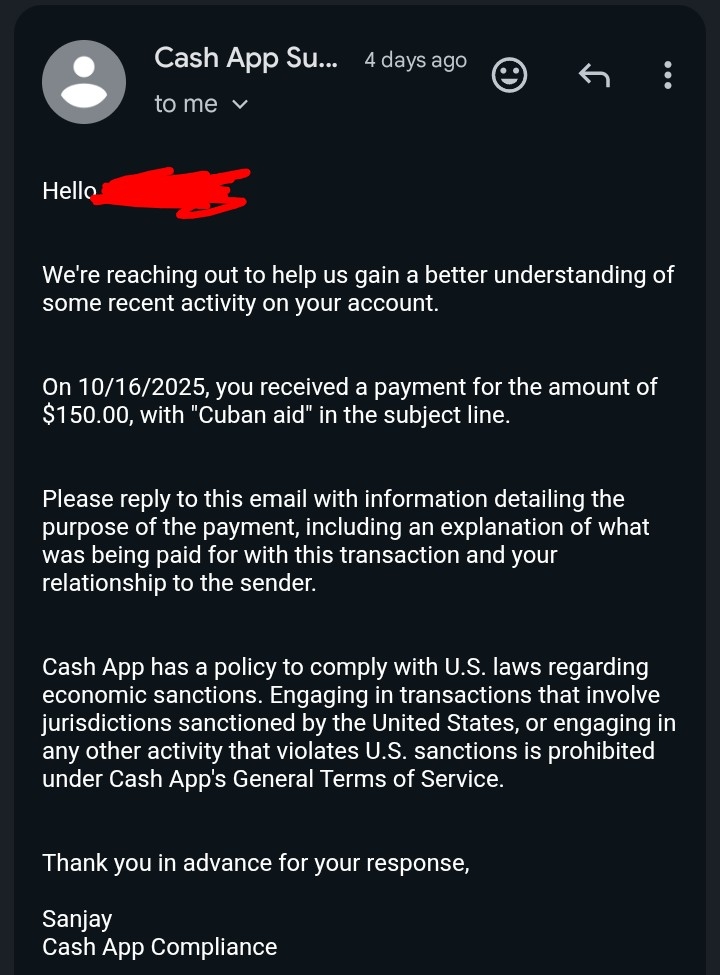Open the Cash App Support sender avatar
The height and width of the screenshot is (975, 720).
tap(84, 82)
